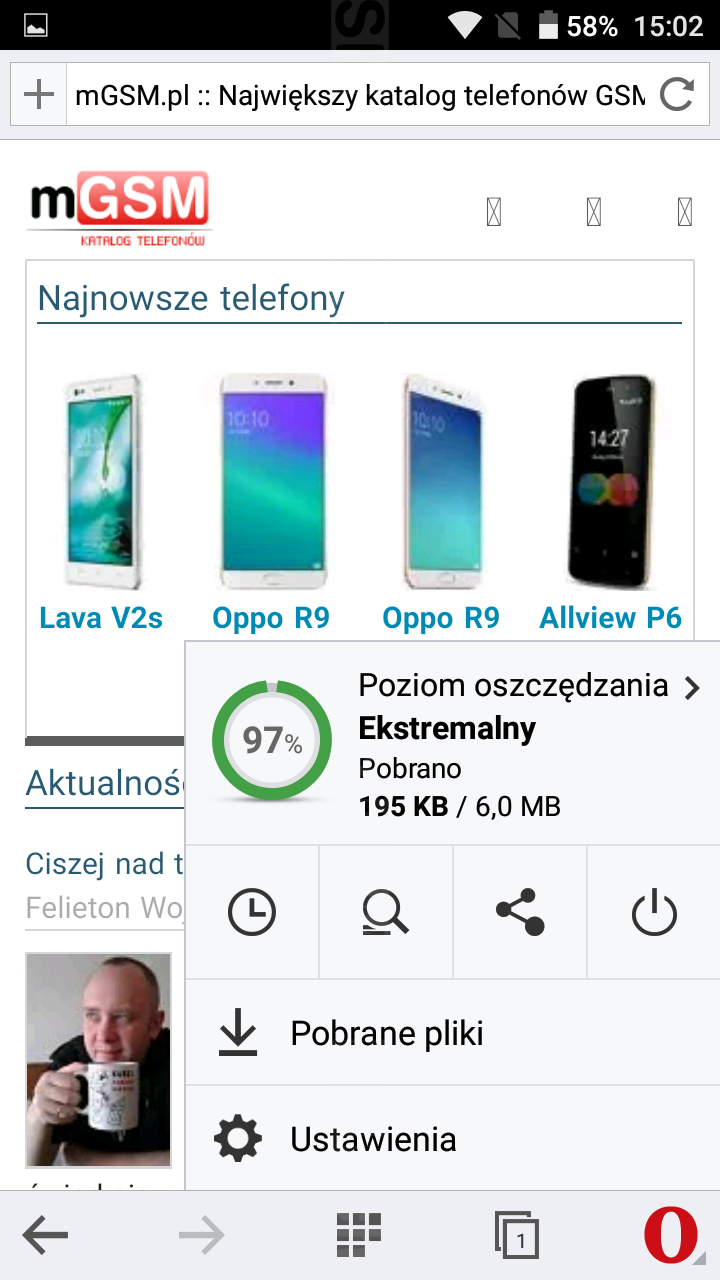Open the Lava V2s phone page
This screenshot has height=1280, width=720.
coord(101,617)
